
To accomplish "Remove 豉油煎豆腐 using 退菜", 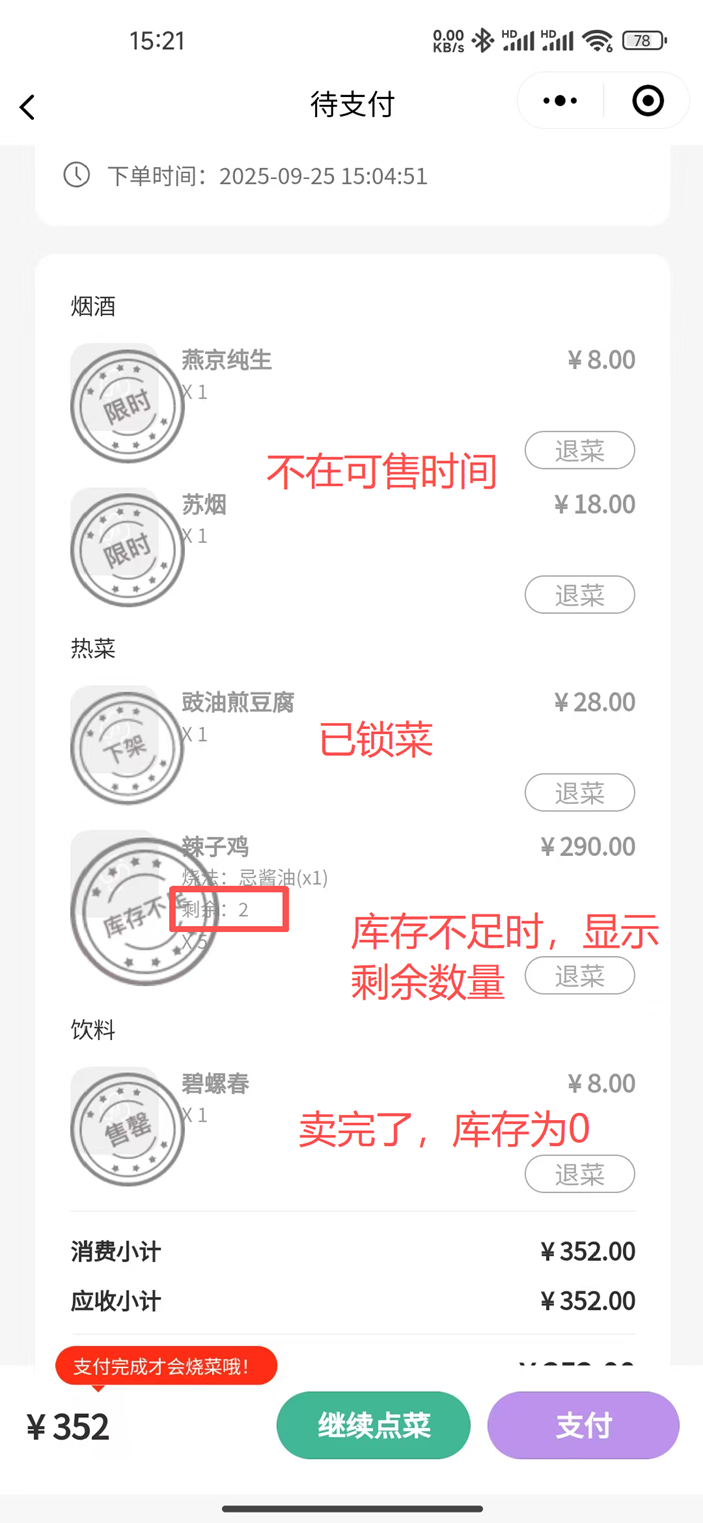I will (579, 792).
